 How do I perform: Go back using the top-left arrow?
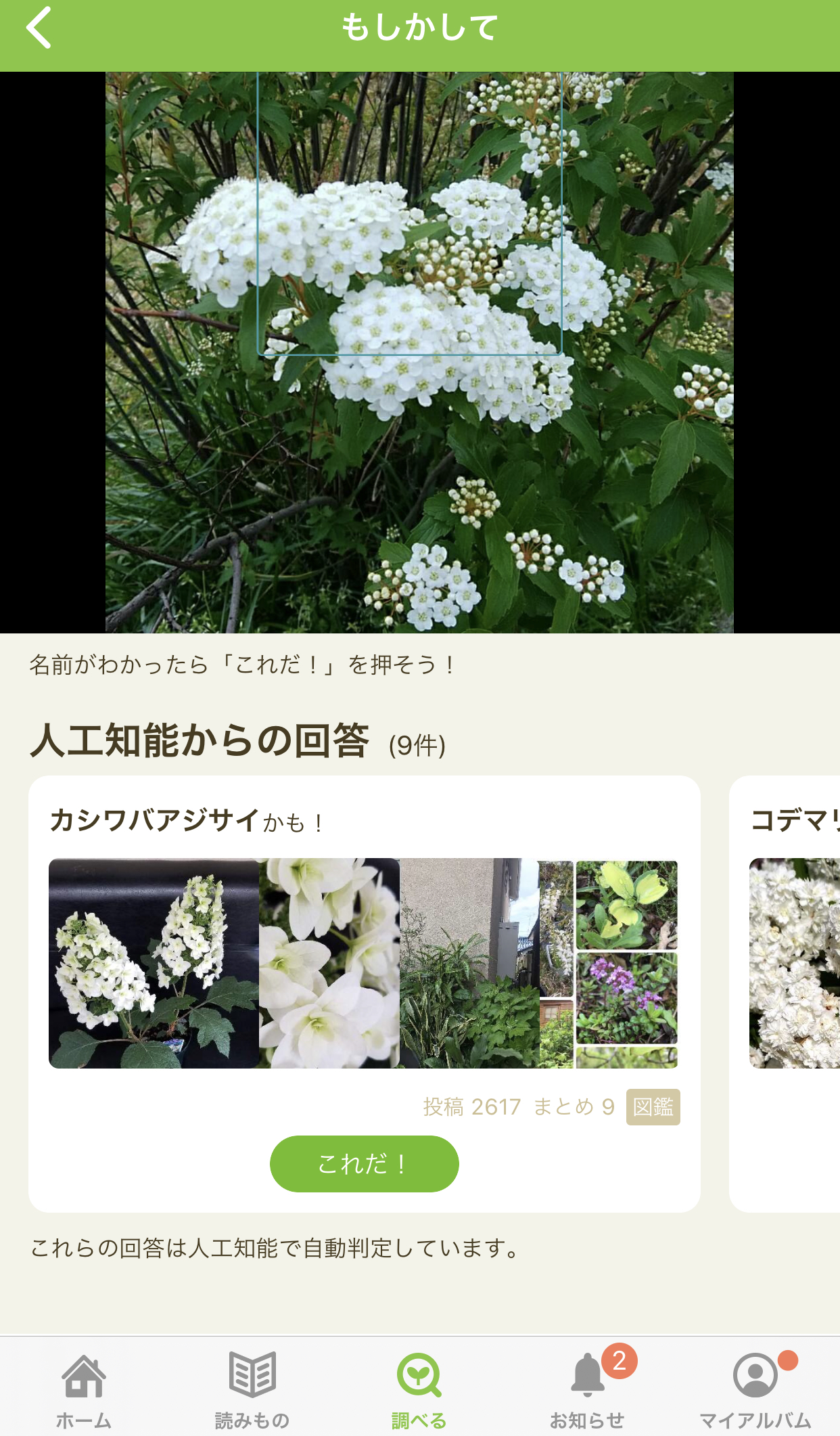[39, 28]
